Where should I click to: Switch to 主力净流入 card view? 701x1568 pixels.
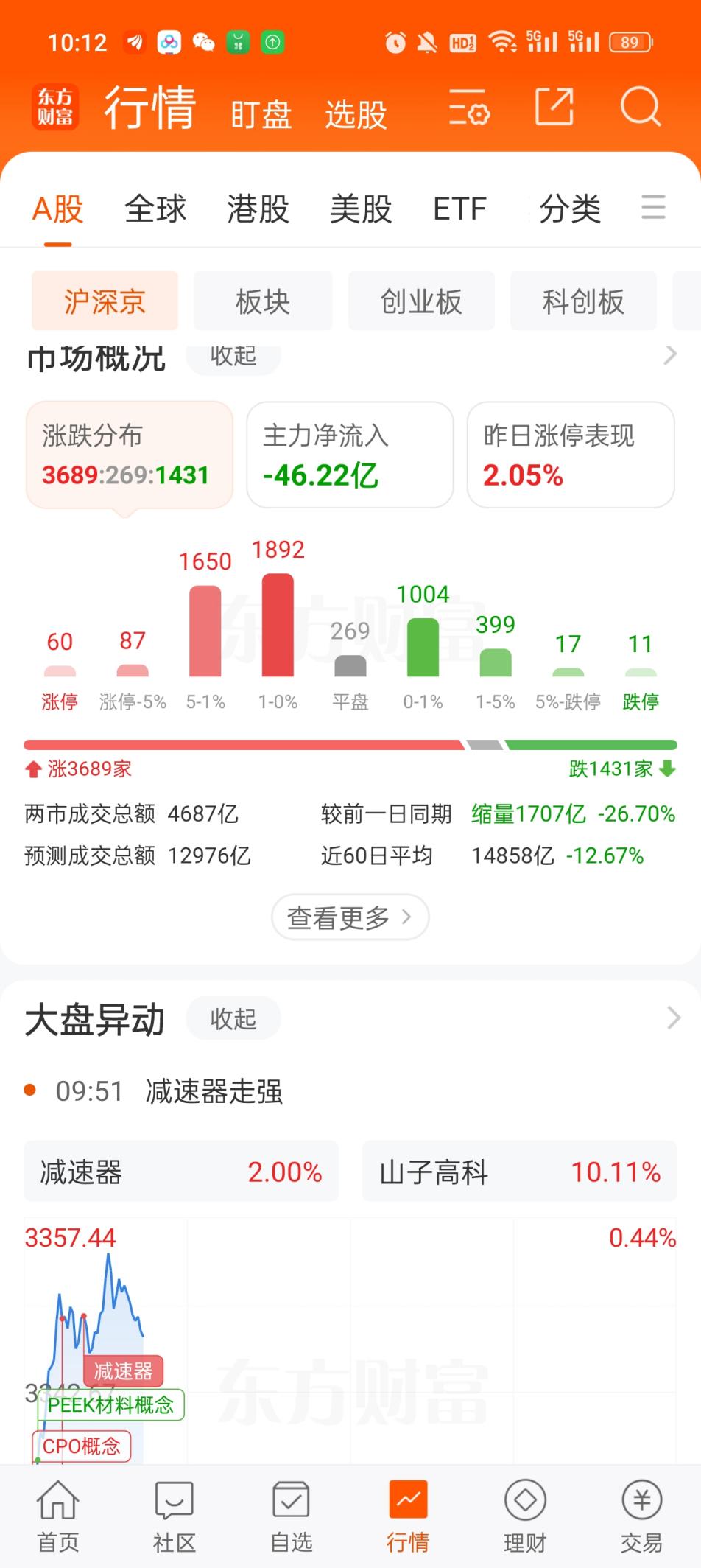[350, 455]
